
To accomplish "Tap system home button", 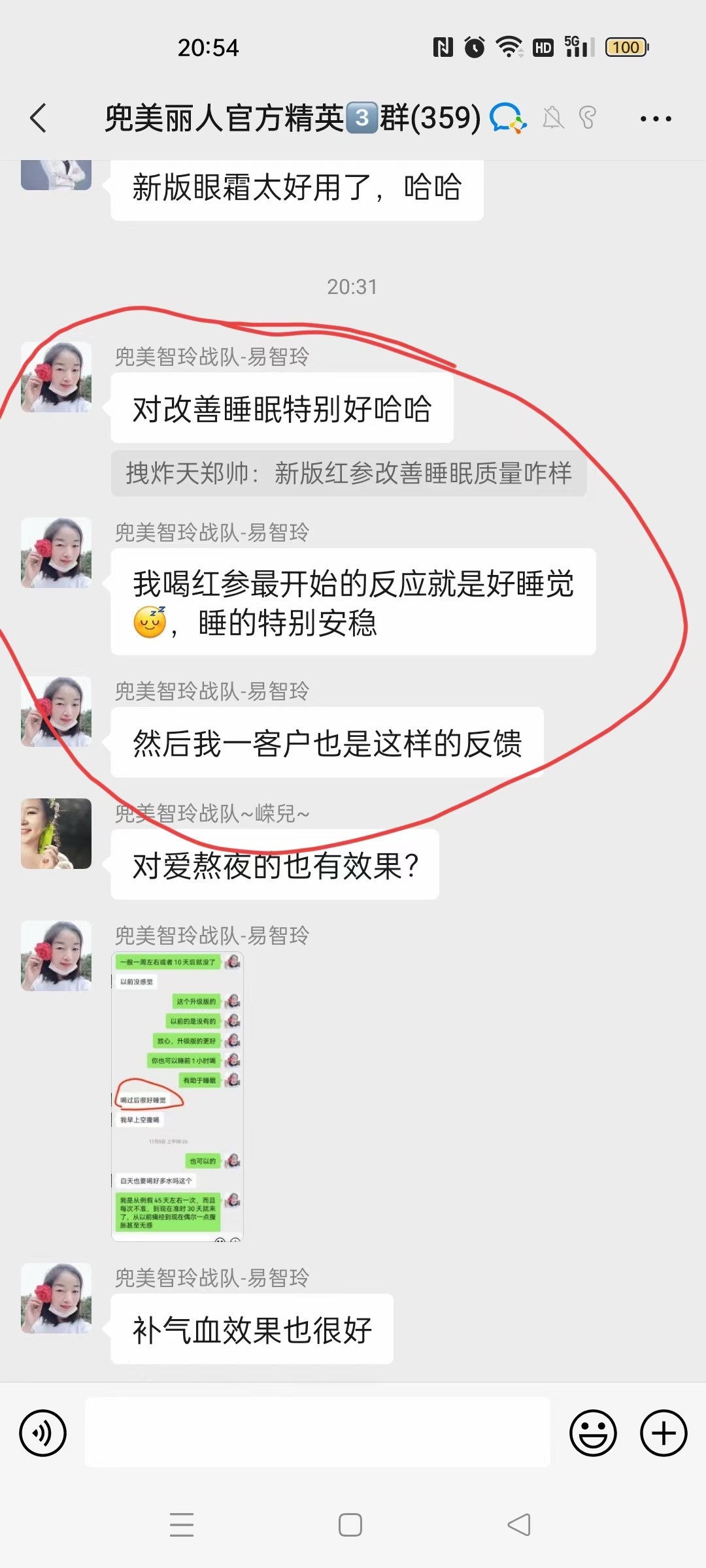I will pyautogui.click(x=350, y=1525).
